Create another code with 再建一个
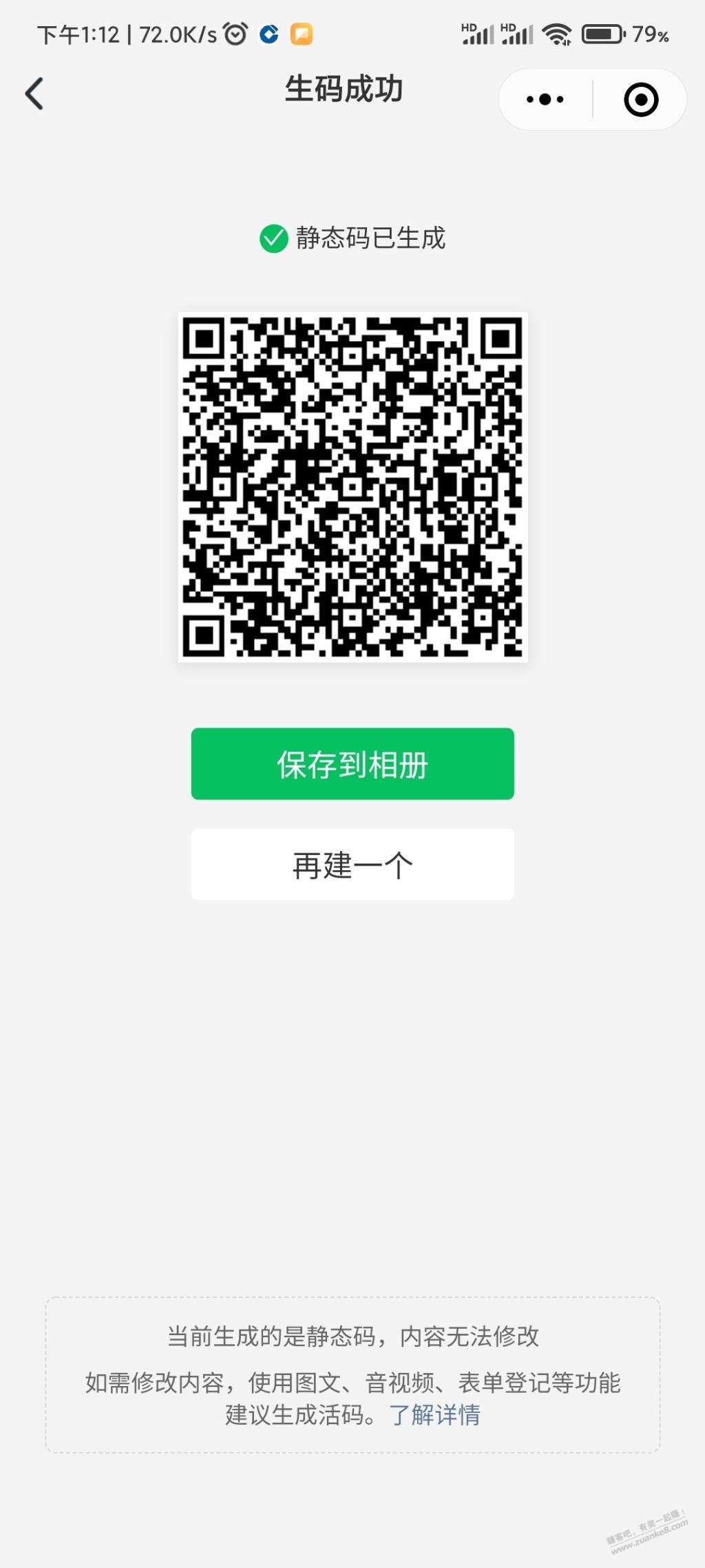This screenshot has height=1568, width=705. click(x=352, y=865)
